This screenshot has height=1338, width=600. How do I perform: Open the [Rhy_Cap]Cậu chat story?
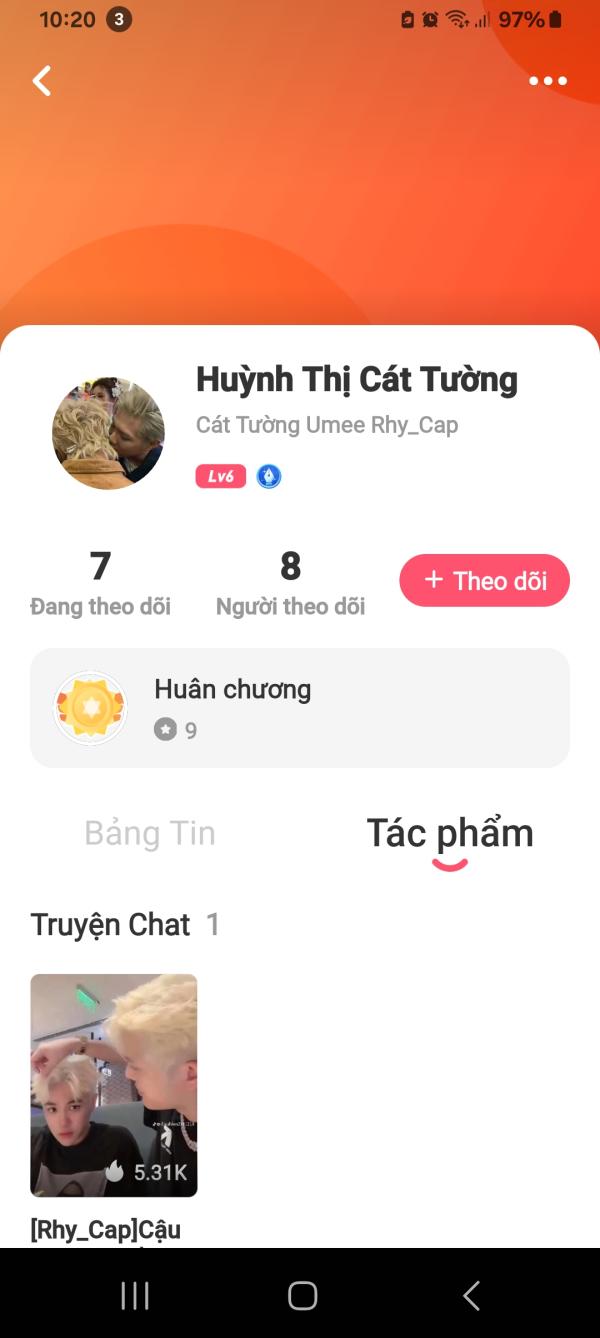[114, 1085]
